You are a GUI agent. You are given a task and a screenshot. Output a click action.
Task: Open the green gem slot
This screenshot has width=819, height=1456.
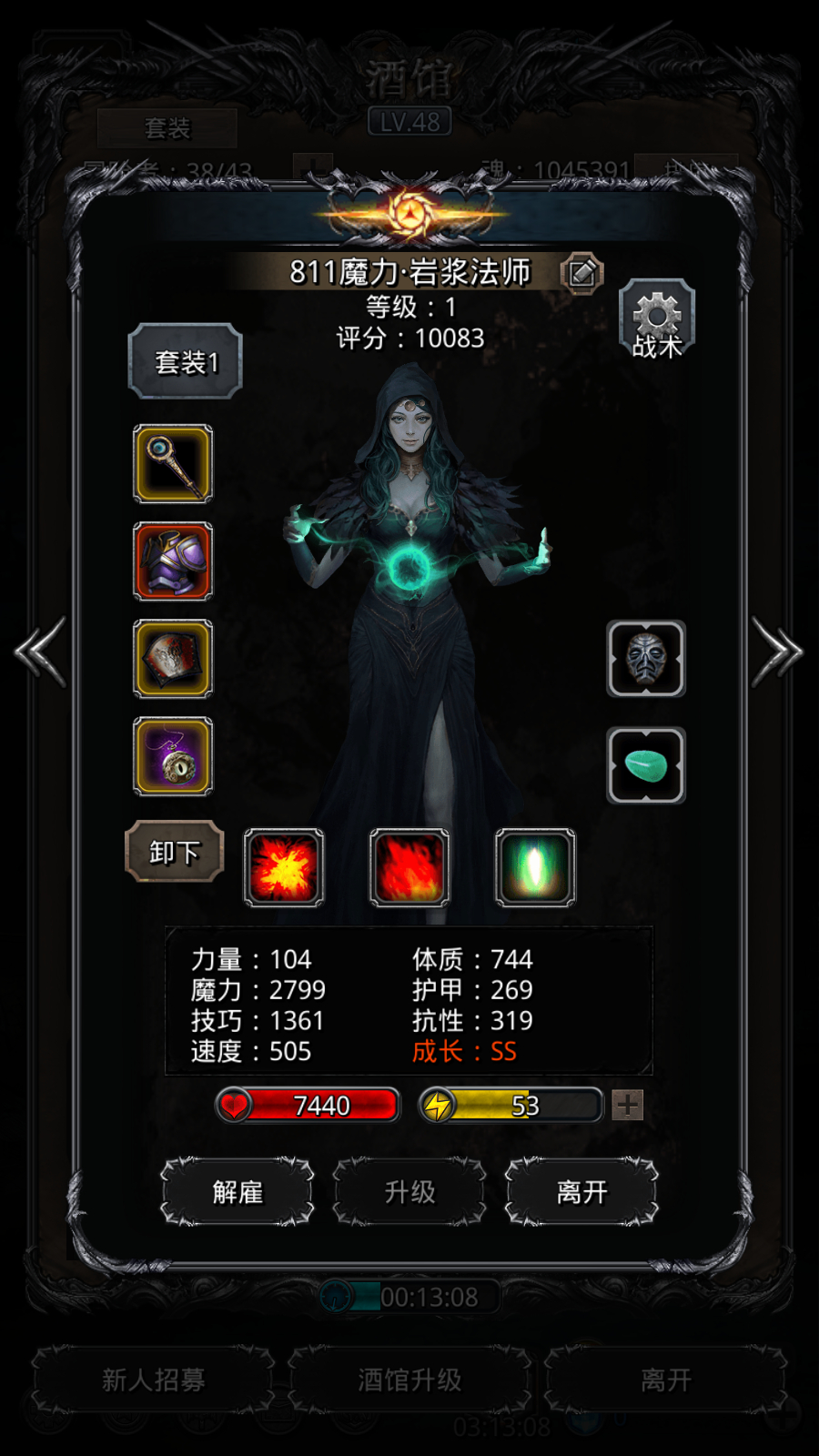tap(646, 765)
